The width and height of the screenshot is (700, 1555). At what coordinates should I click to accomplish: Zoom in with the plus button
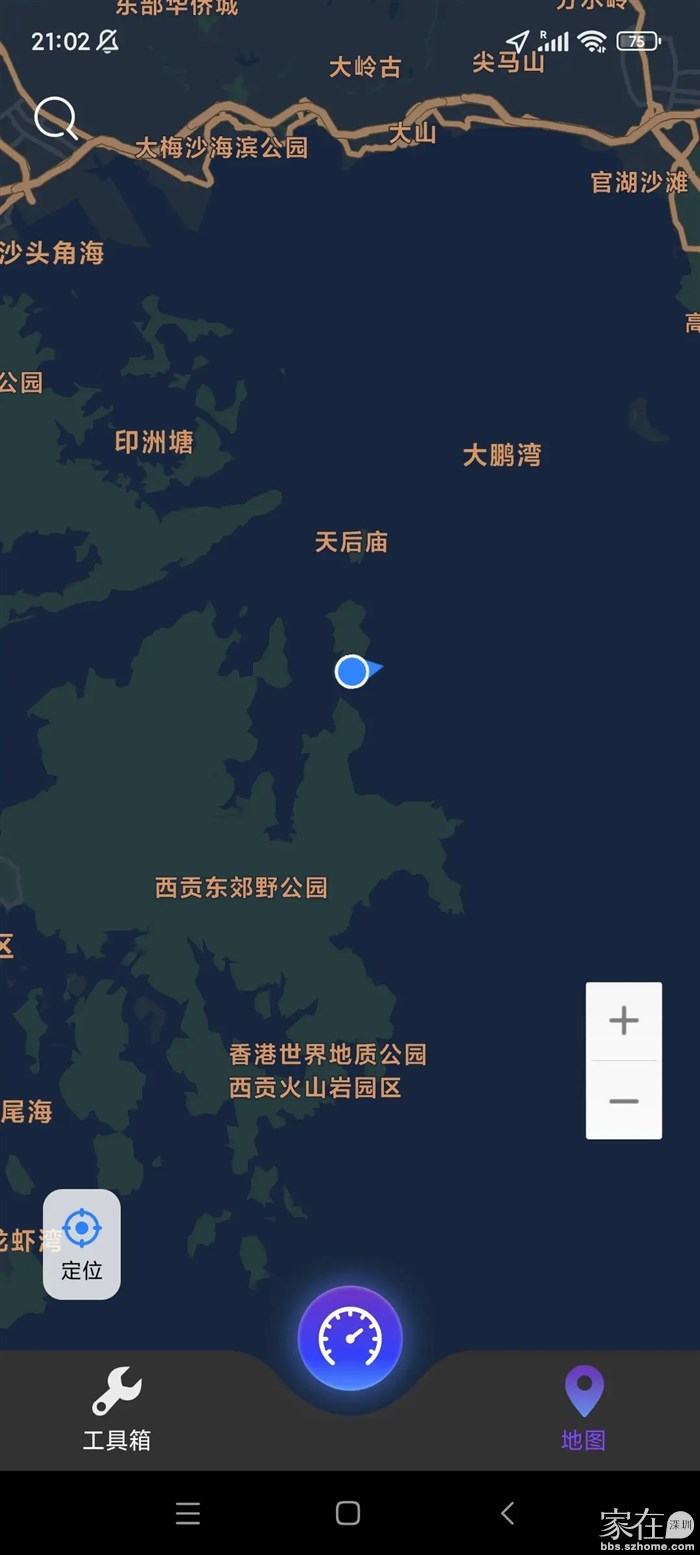[x=624, y=1021]
